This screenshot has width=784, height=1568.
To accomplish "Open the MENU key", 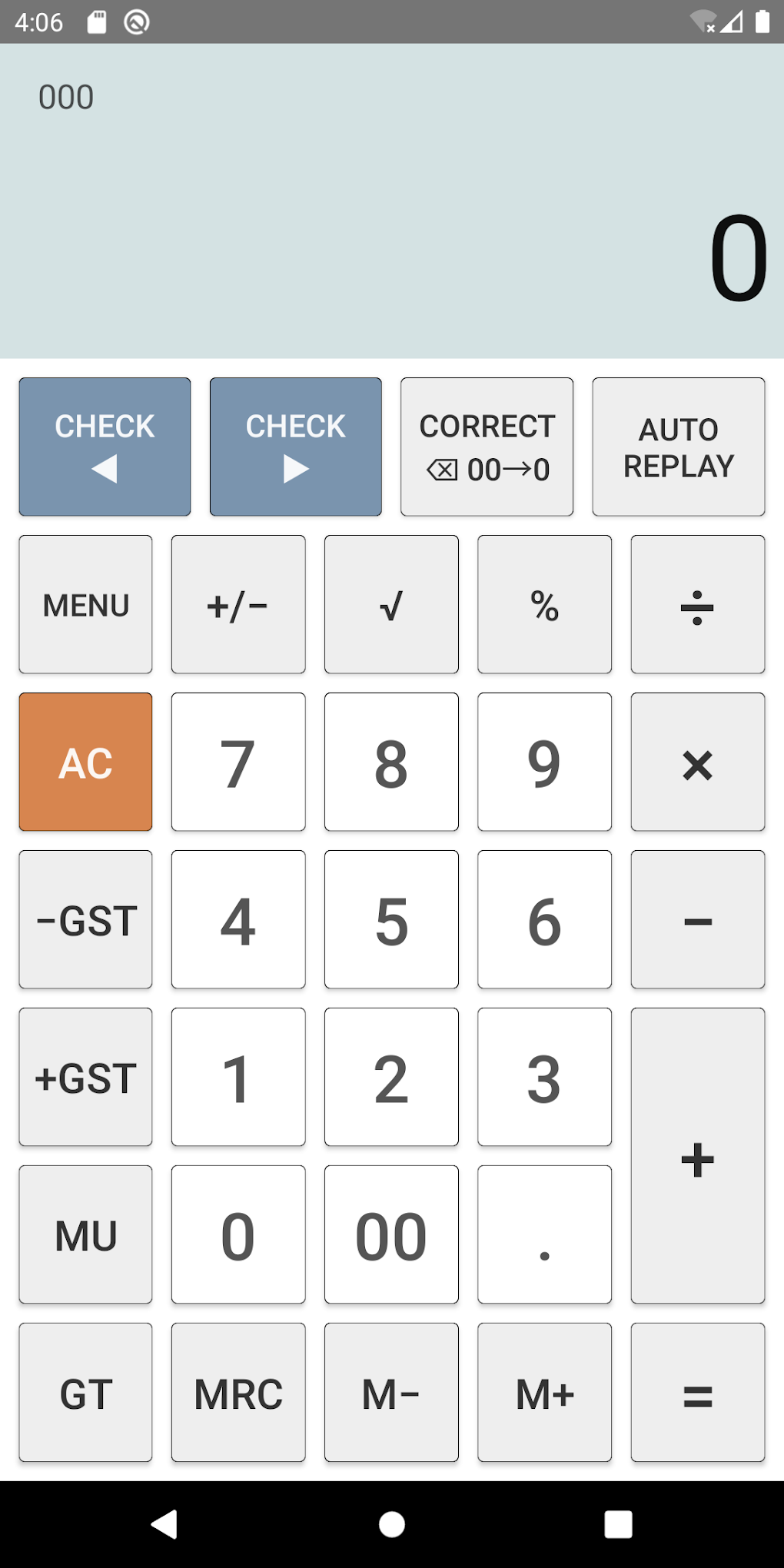I will click(x=85, y=605).
